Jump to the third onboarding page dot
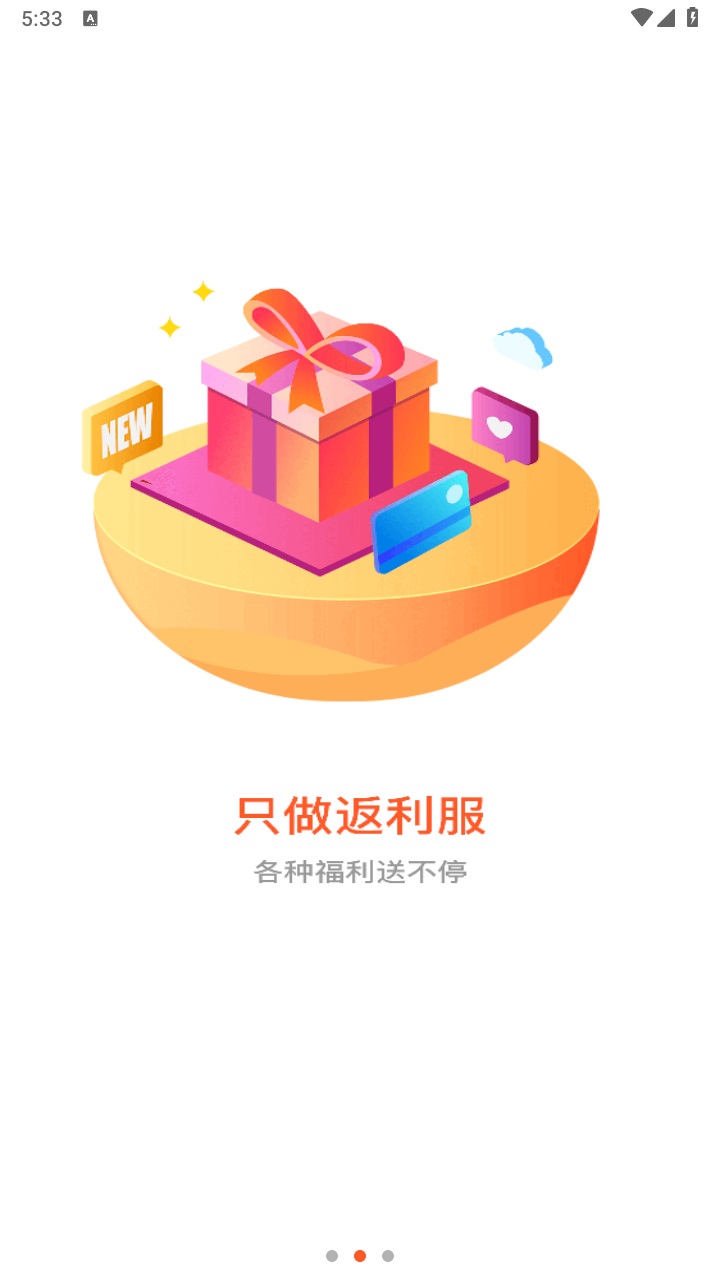This screenshot has width=720, height=1280. pos(388,1256)
